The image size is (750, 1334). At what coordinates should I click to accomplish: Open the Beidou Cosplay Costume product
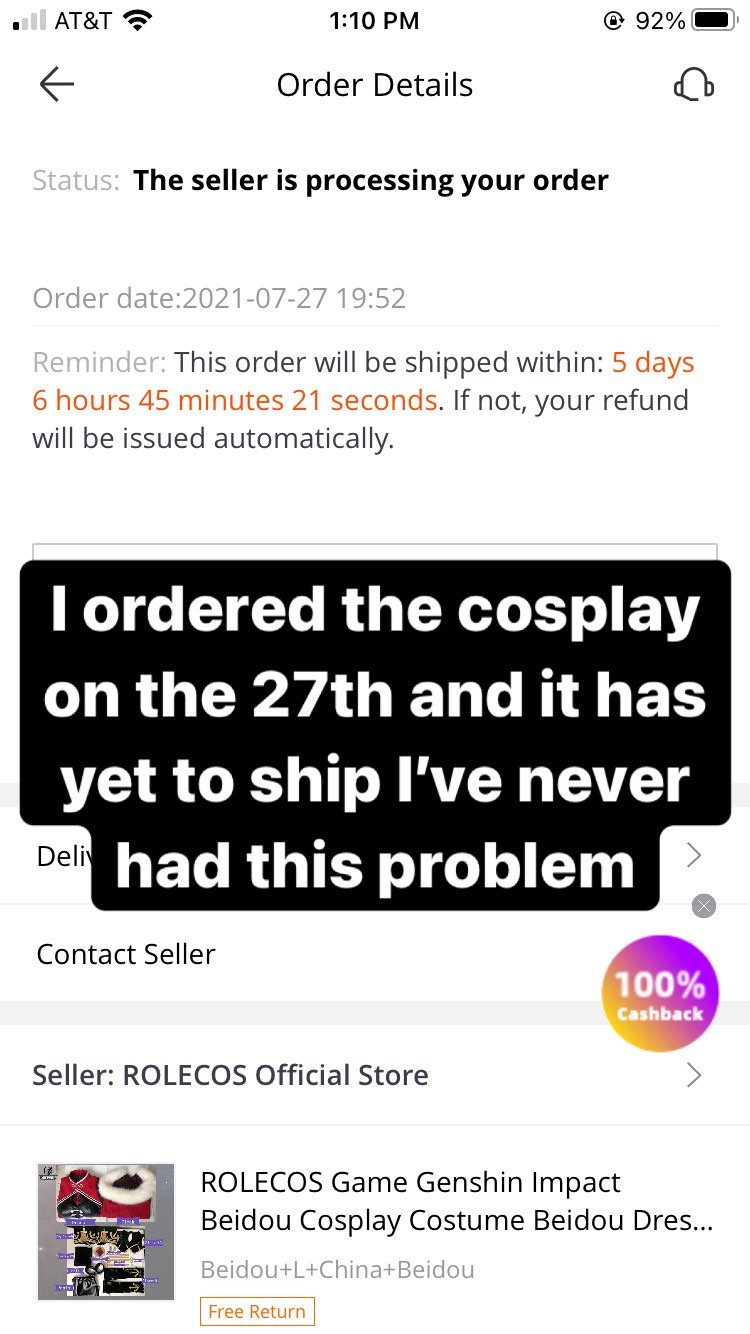(375, 1230)
